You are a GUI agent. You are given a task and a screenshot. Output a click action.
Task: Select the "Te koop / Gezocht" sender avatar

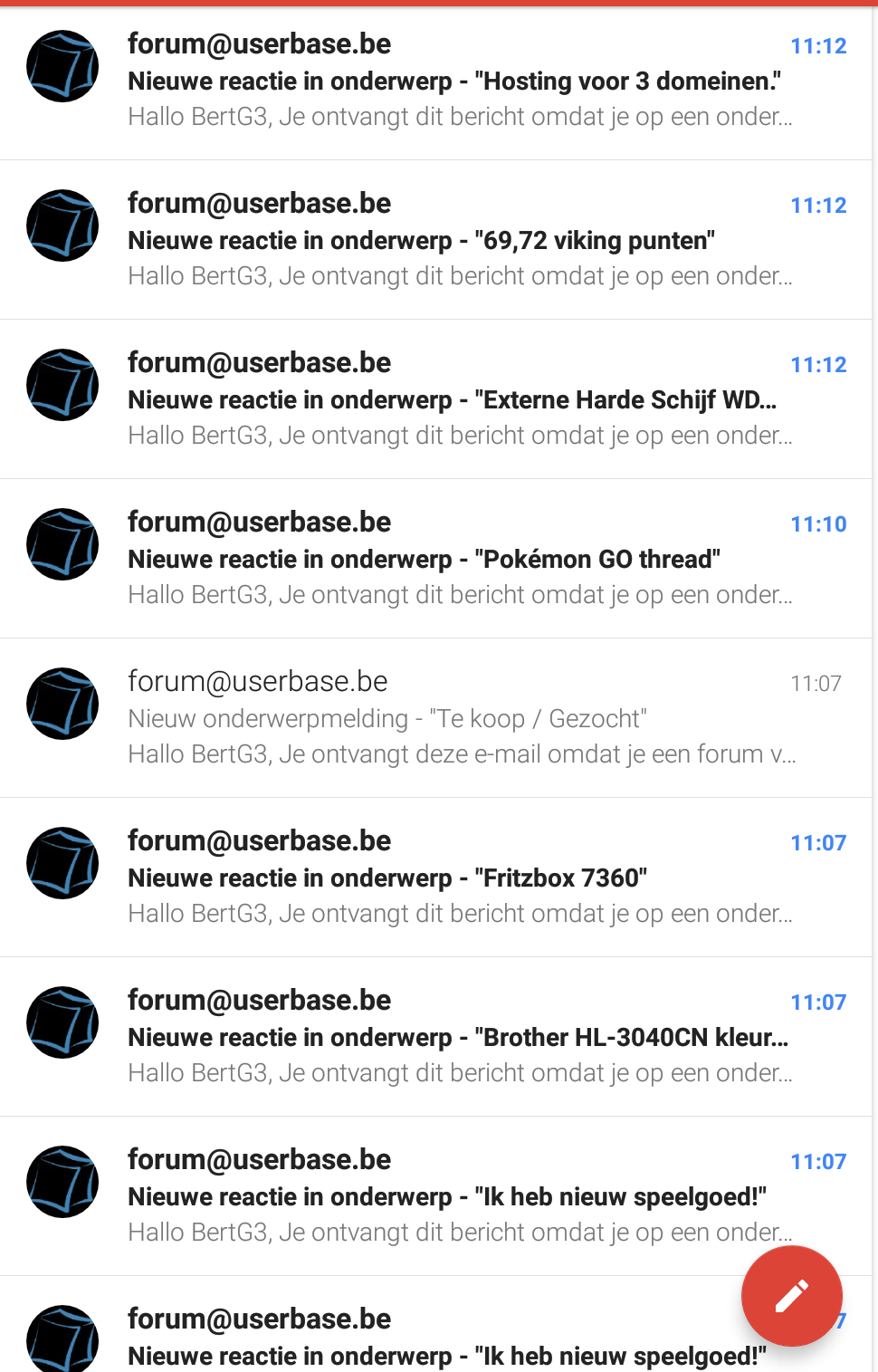tap(62, 704)
